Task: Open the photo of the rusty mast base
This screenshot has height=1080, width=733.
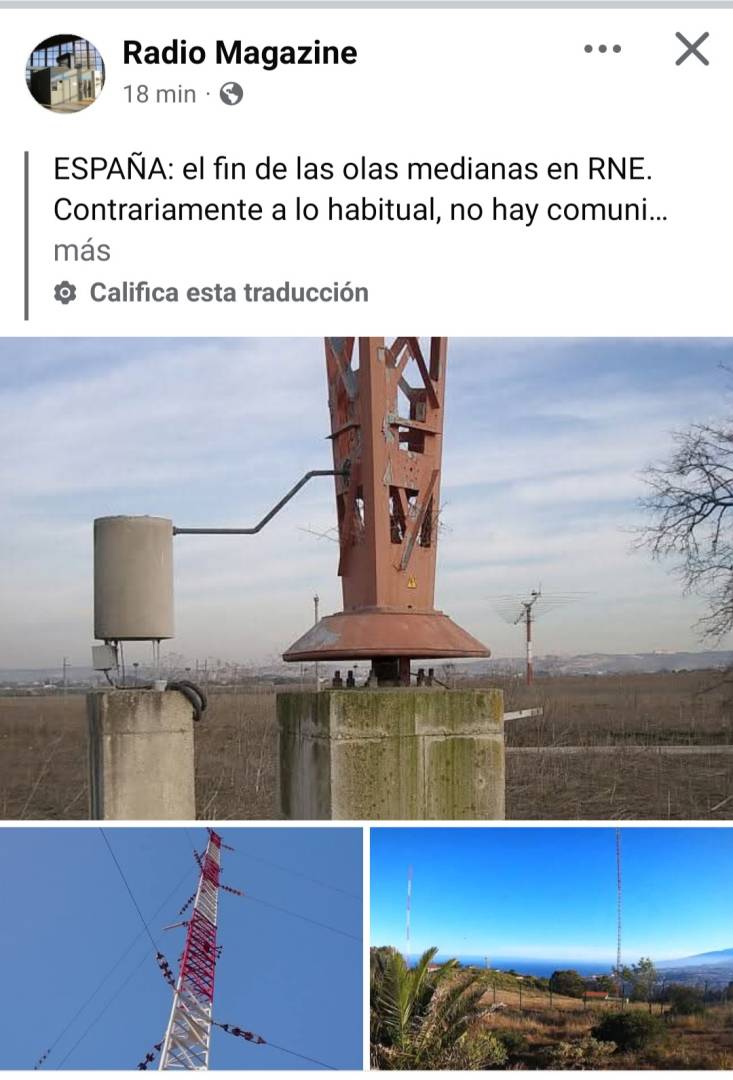Action: pyautogui.click(x=366, y=578)
